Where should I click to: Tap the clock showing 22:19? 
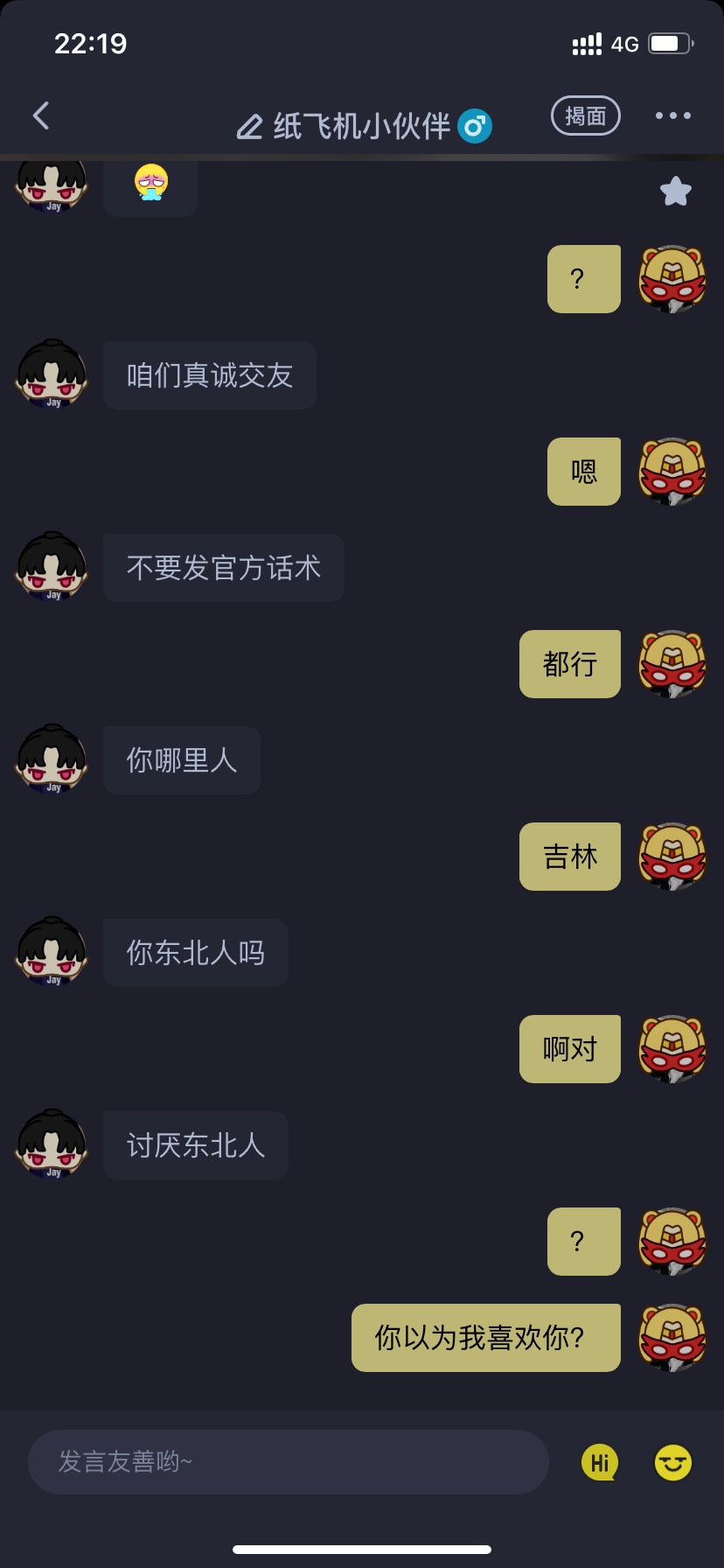(90, 42)
